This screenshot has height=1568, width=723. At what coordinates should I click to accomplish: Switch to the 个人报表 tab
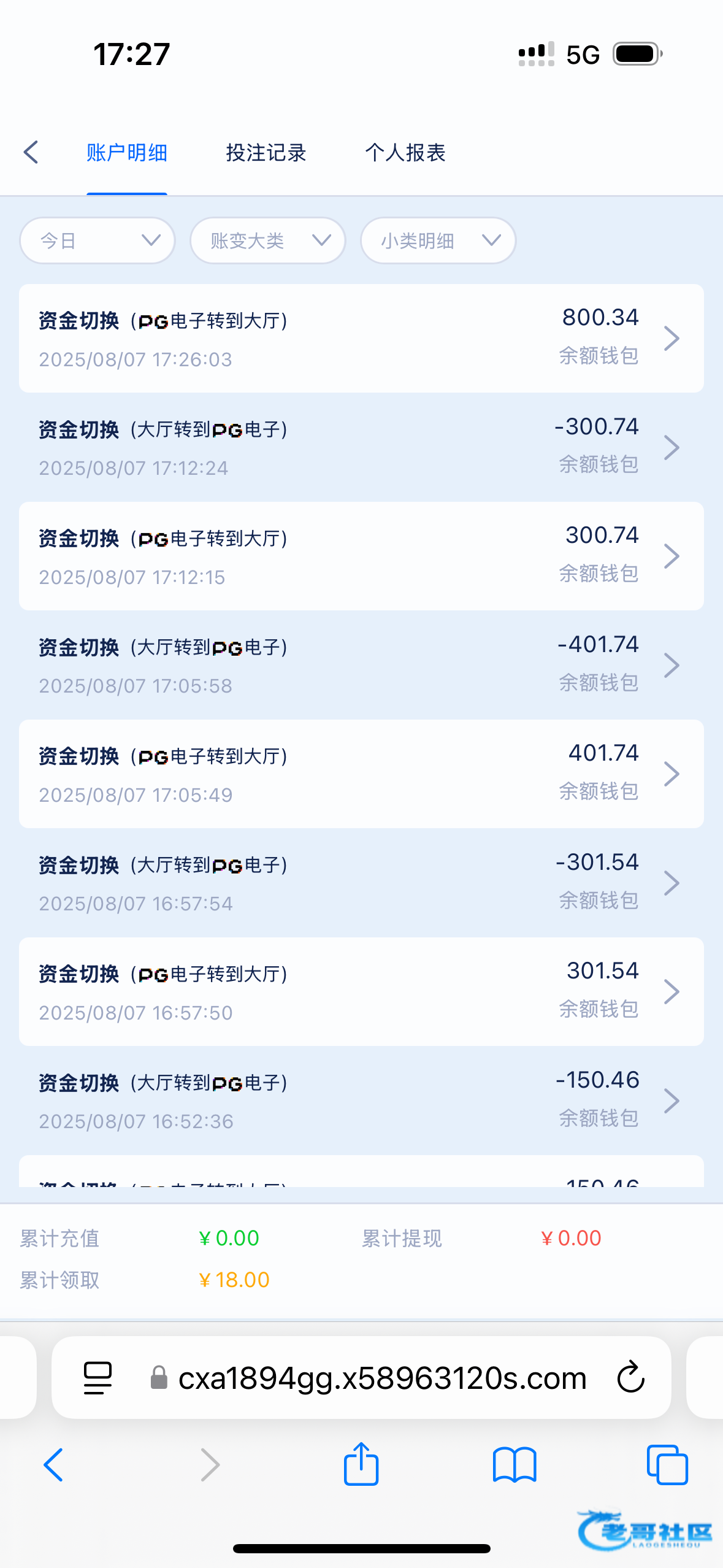pos(405,153)
